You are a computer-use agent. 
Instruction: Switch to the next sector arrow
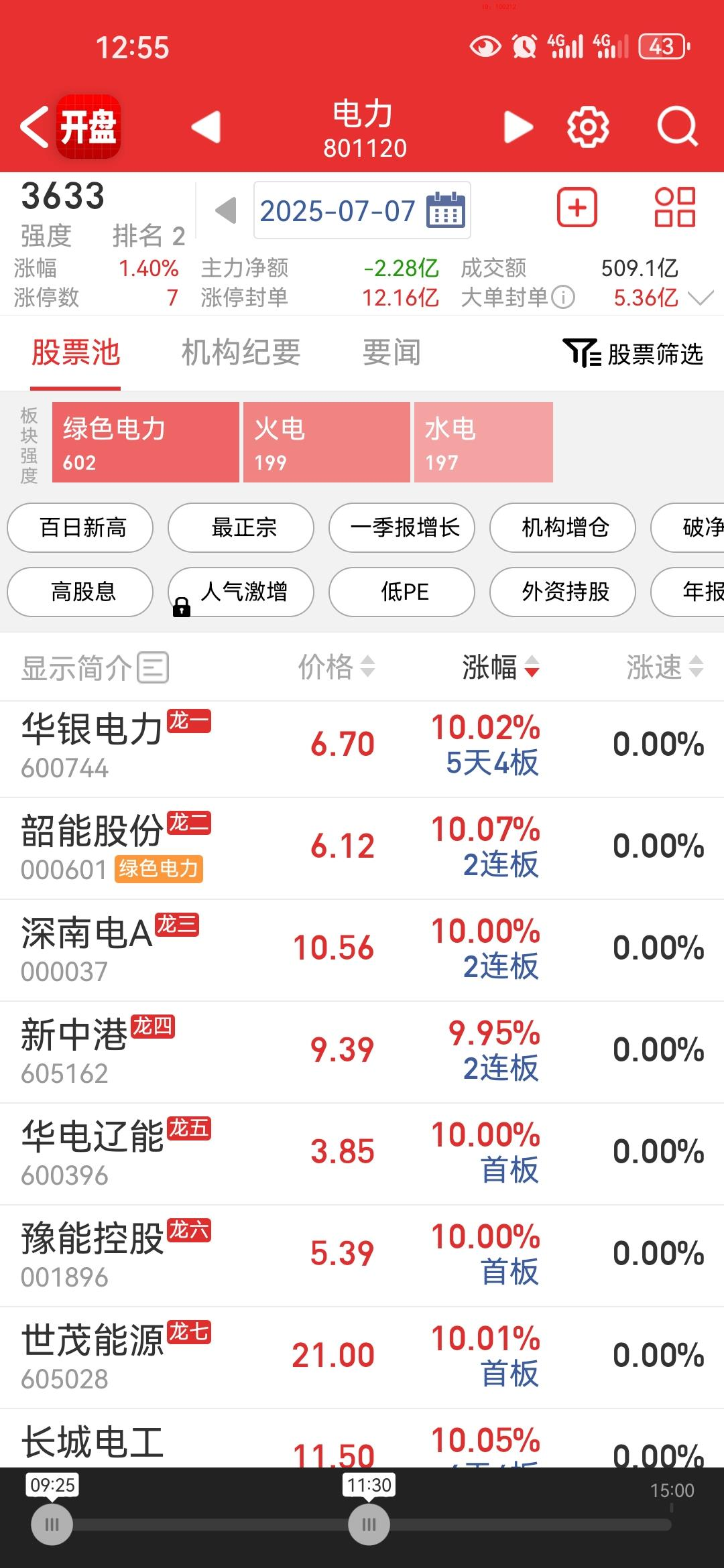coord(518,127)
